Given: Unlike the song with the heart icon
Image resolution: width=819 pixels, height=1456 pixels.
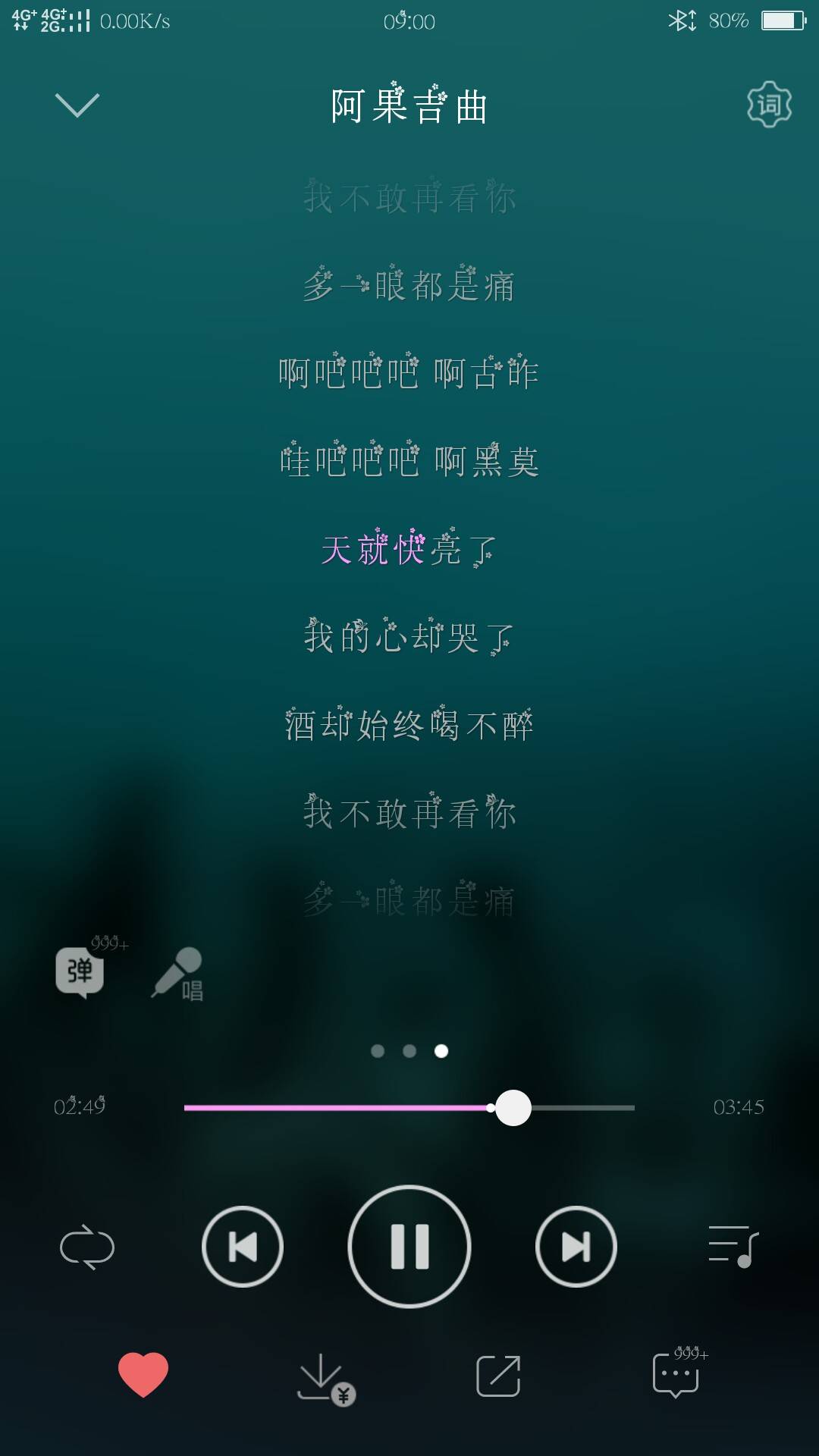Looking at the screenshot, I should coord(143,1374).
